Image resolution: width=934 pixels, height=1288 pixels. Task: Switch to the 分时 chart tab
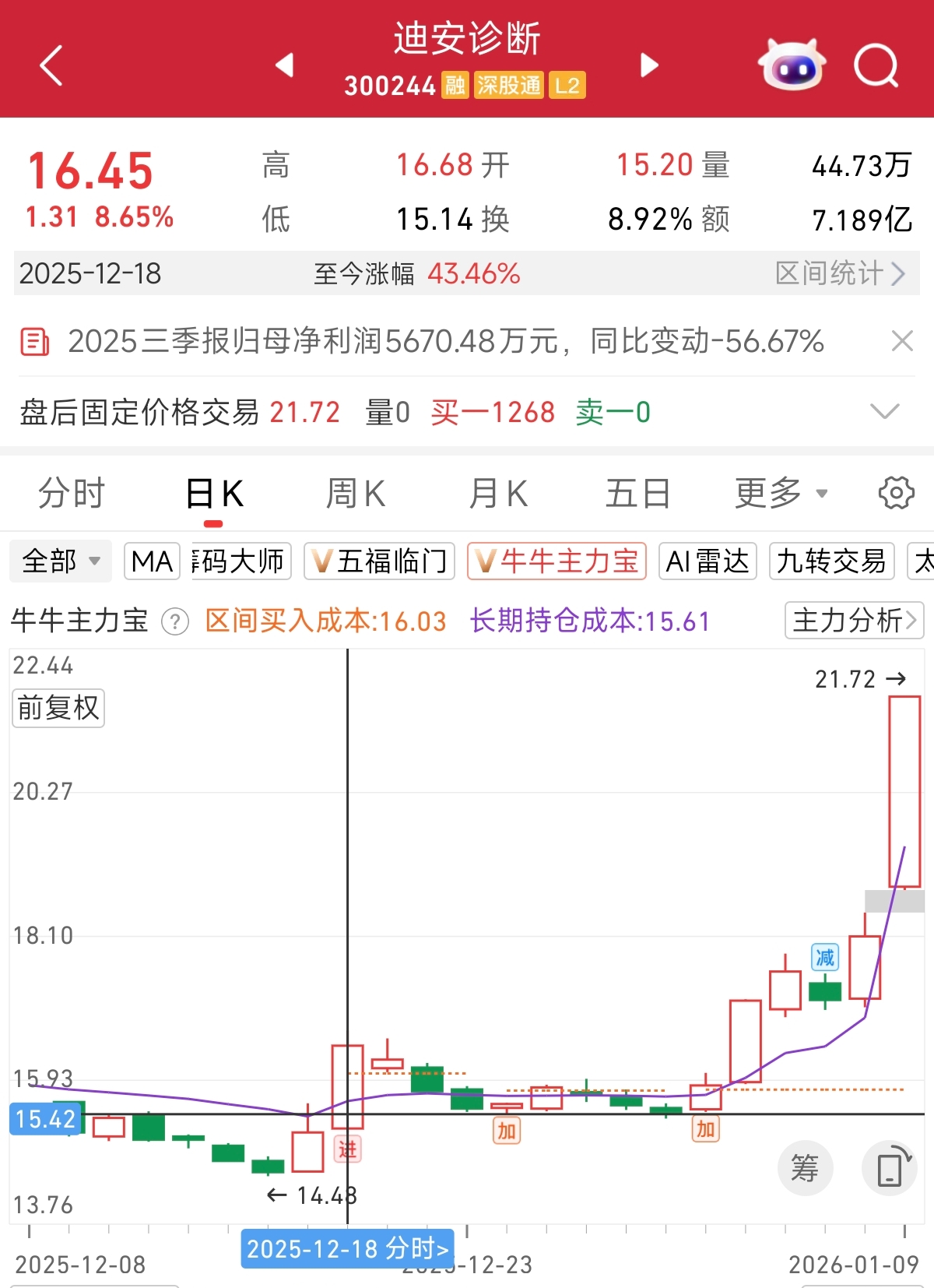72,494
